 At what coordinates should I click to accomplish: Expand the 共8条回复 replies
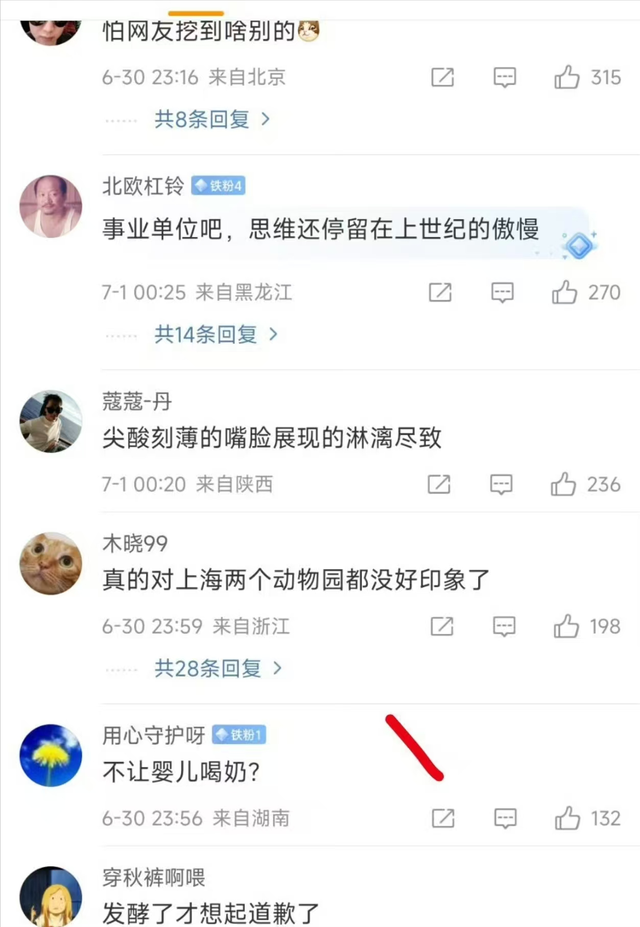212,119
